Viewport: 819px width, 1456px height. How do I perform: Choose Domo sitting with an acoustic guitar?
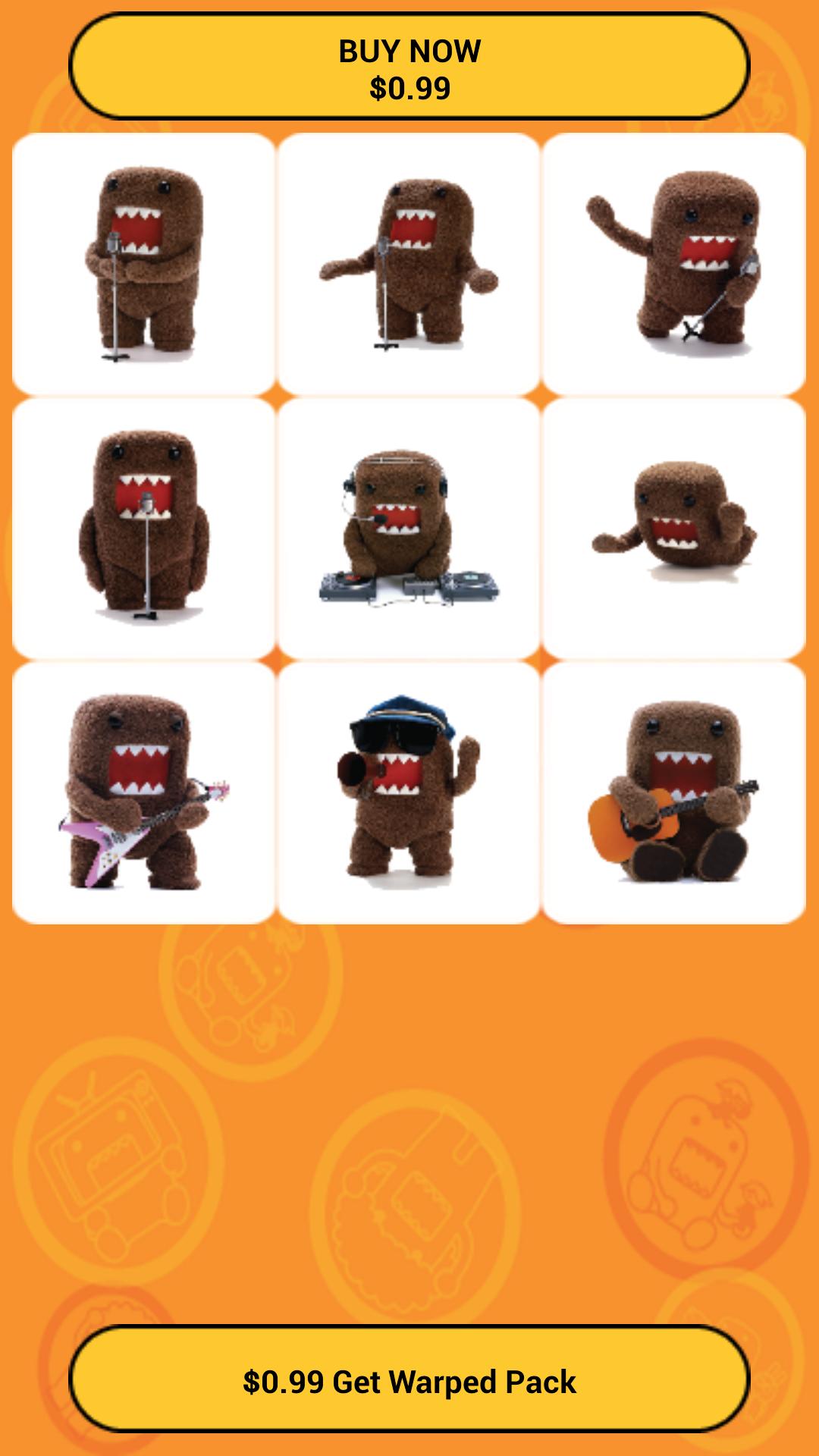pos(673,792)
